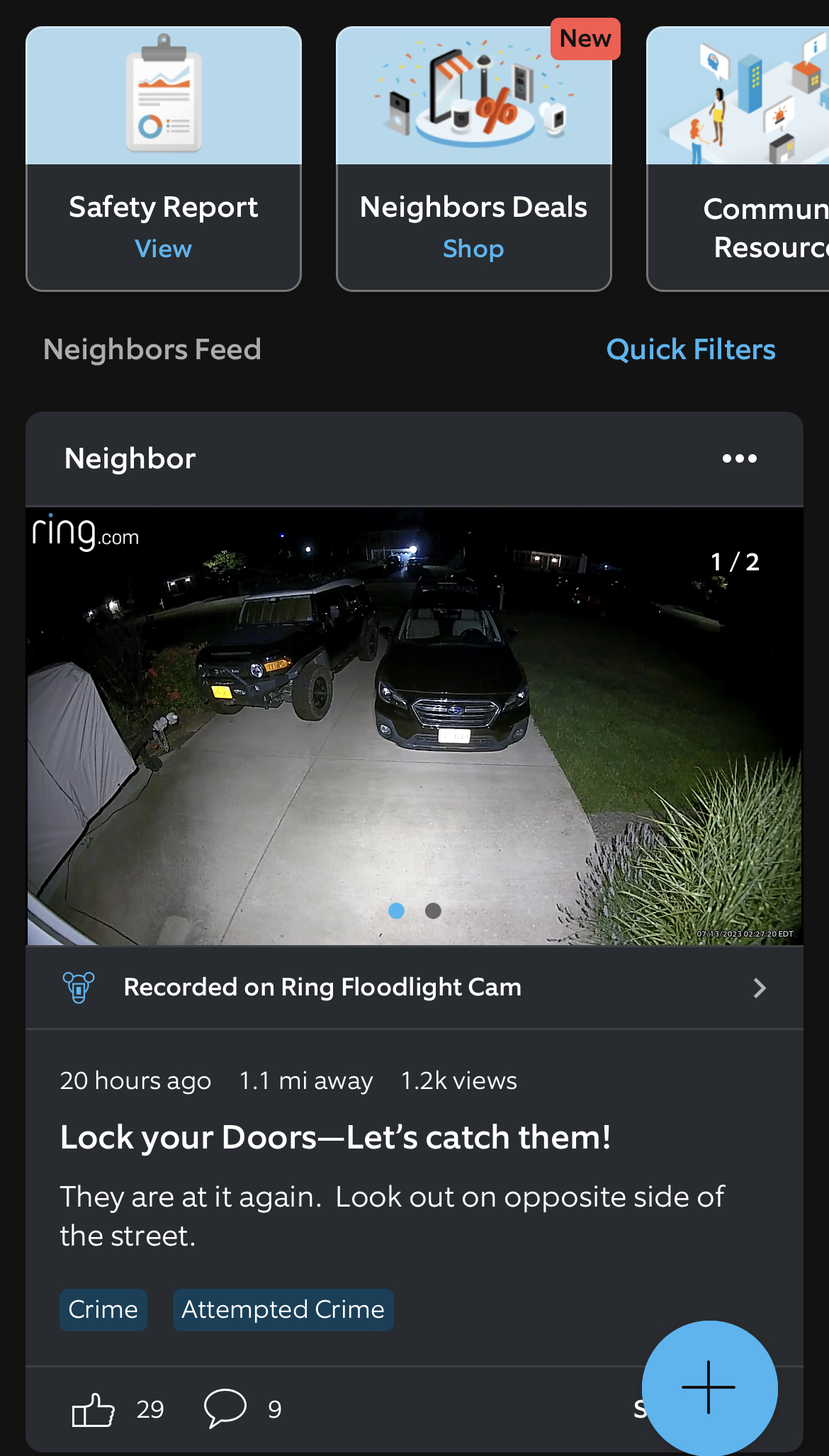Tap the driveway camera snapshot to play video

pyautogui.click(x=414, y=723)
